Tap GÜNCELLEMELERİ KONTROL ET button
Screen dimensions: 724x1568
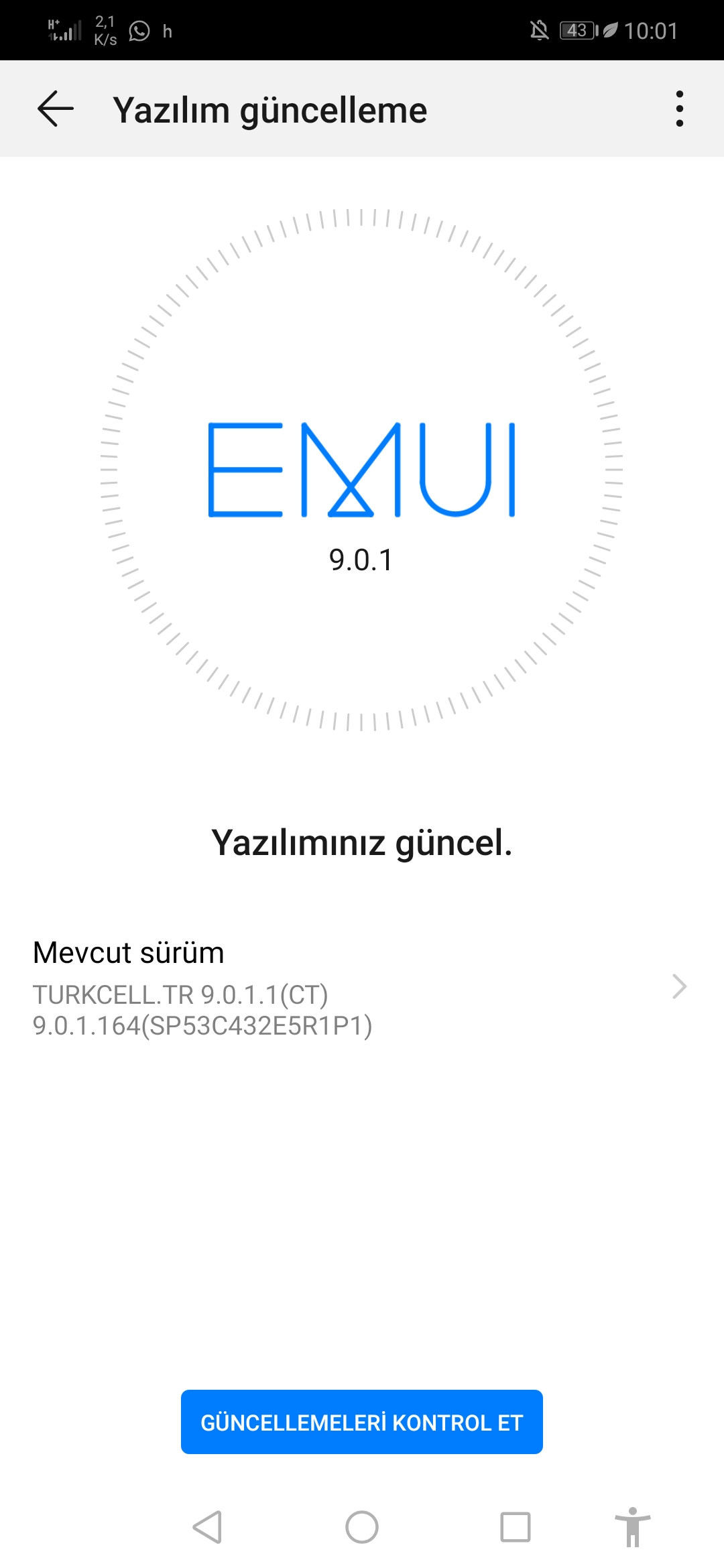point(362,1422)
